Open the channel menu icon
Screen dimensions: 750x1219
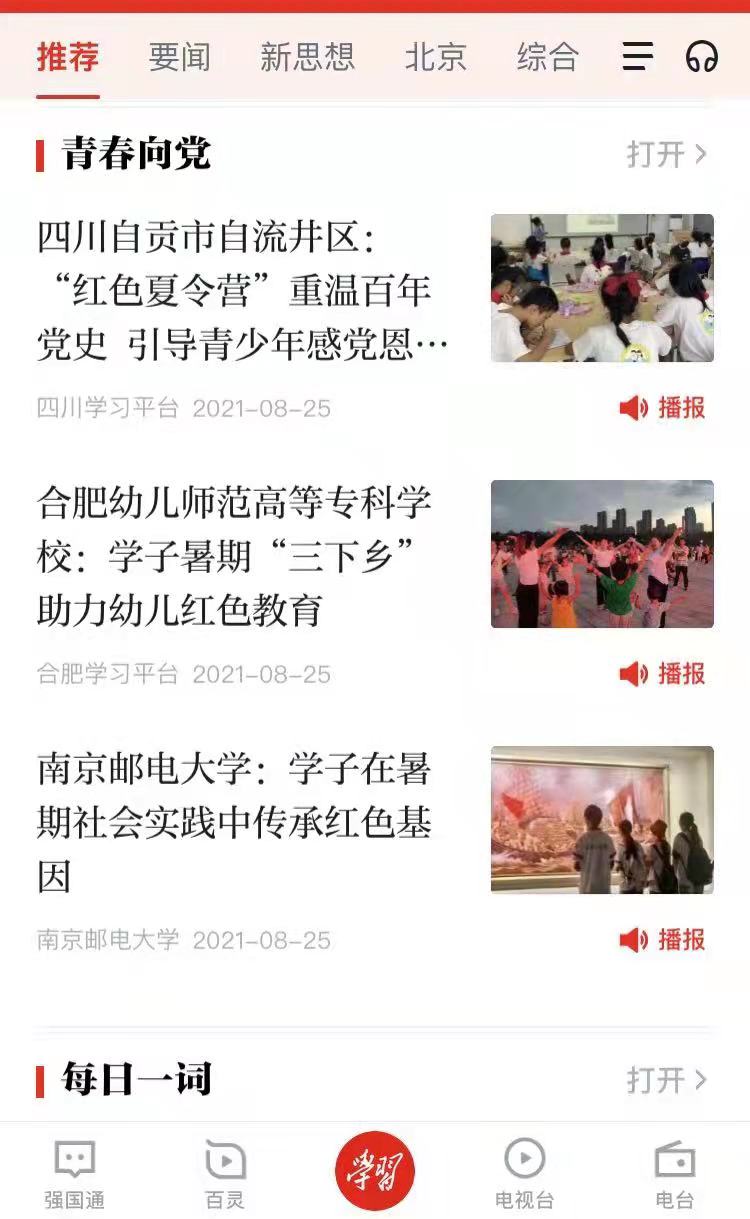click(x=637, y=56)
